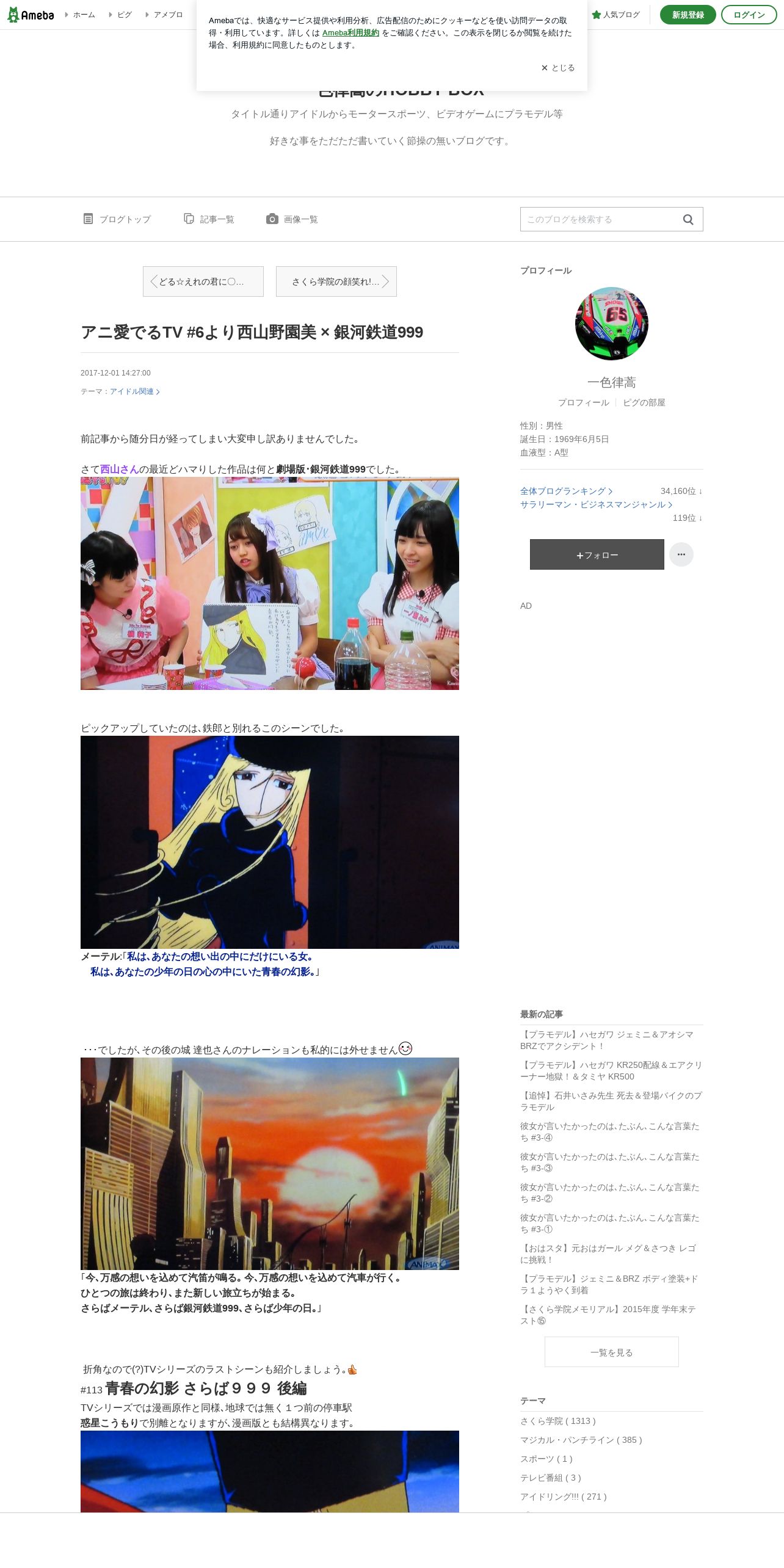Tap the search magnifier icon

(x=688, y=220)
